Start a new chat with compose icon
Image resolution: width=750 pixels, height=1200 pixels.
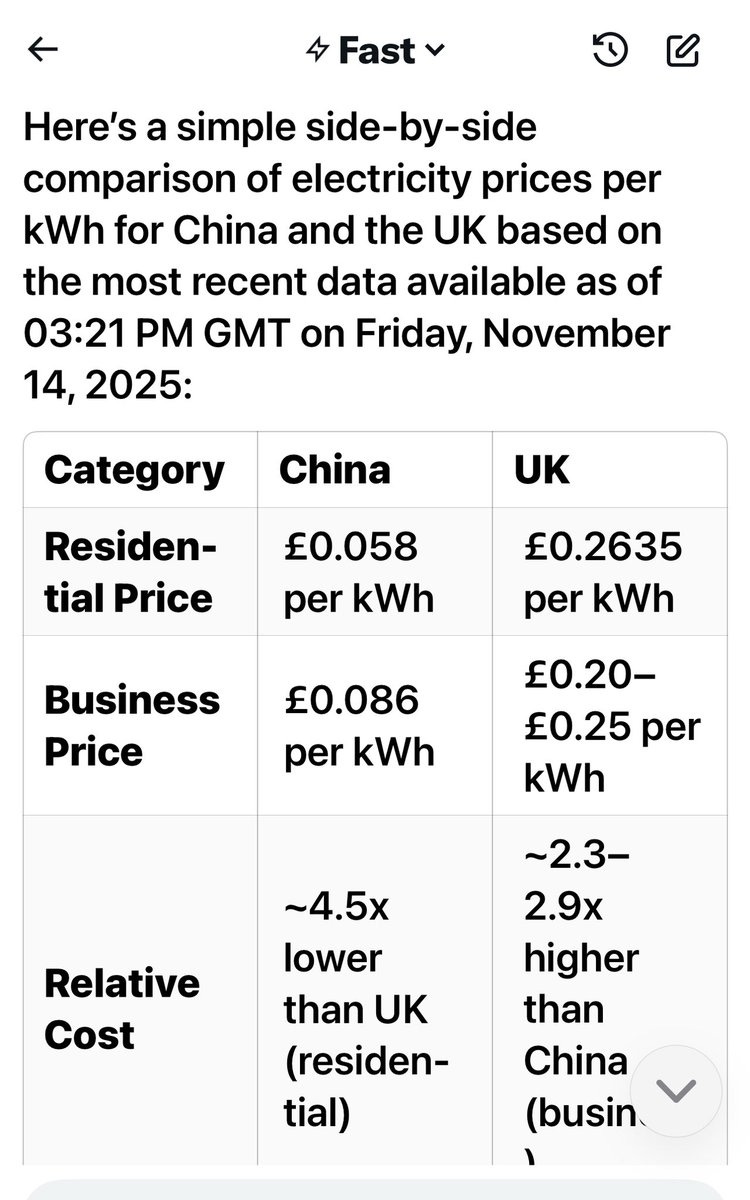(x=683, y=50)
